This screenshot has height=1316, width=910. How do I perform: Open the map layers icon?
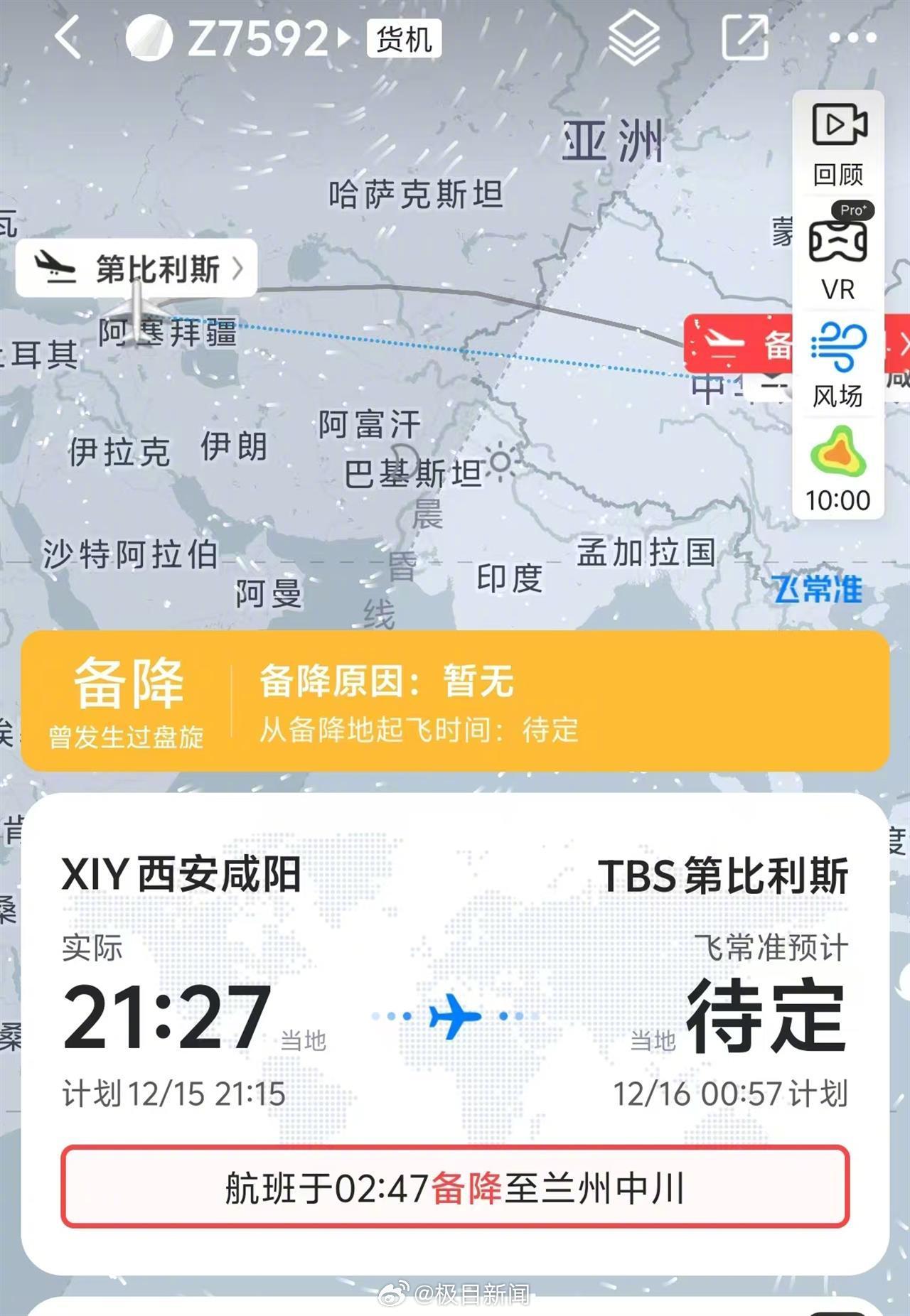click(x=633, y=37)
